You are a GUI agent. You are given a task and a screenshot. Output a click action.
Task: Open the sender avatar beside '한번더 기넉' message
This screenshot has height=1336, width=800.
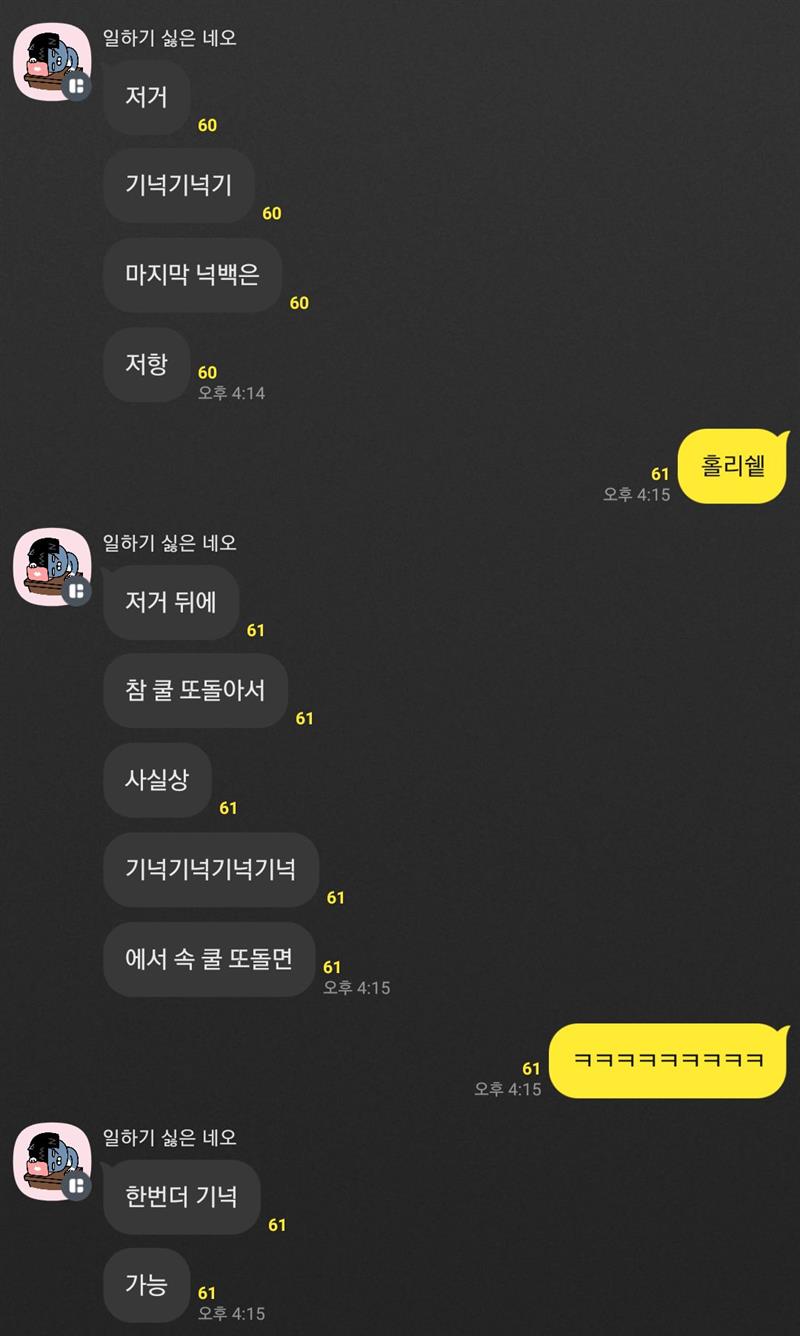click(51, 1161)
